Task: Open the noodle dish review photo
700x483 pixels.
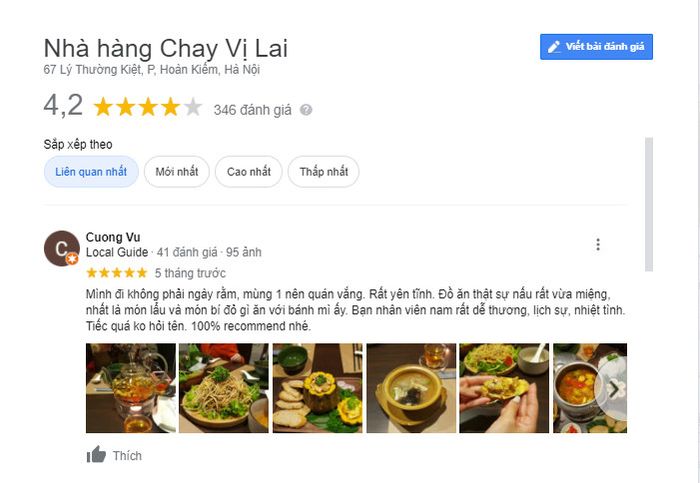Action: (x=224, y=388)
